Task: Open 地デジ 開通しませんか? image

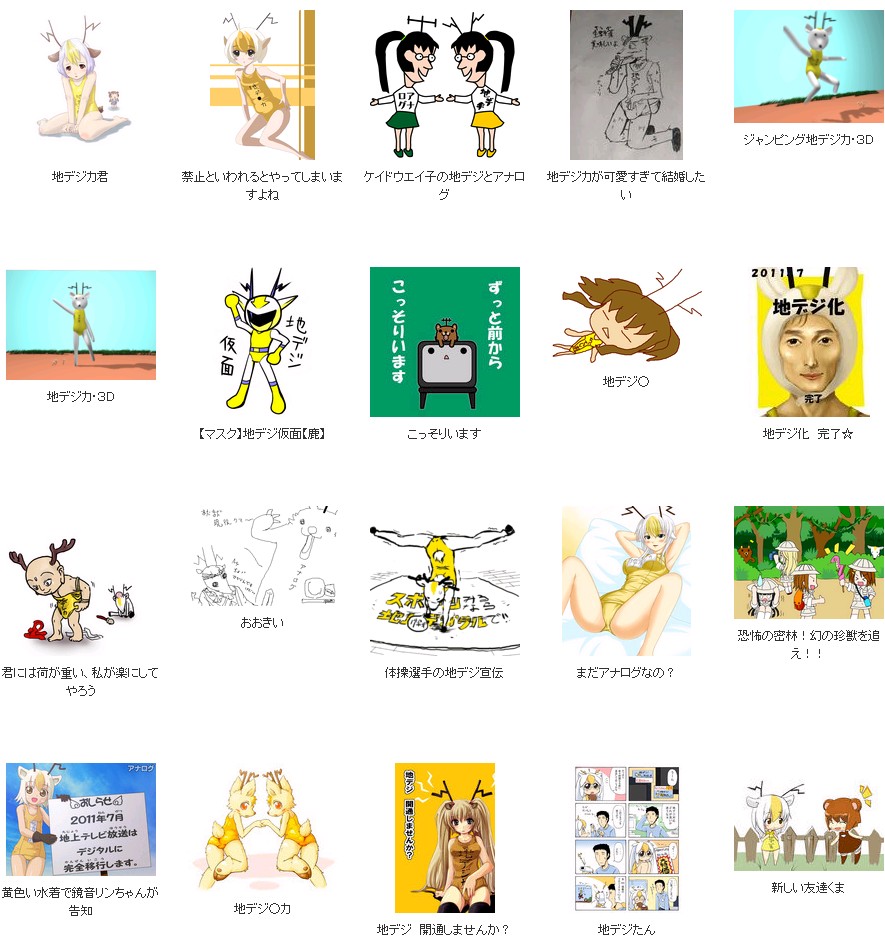Action: coord(444,838)
